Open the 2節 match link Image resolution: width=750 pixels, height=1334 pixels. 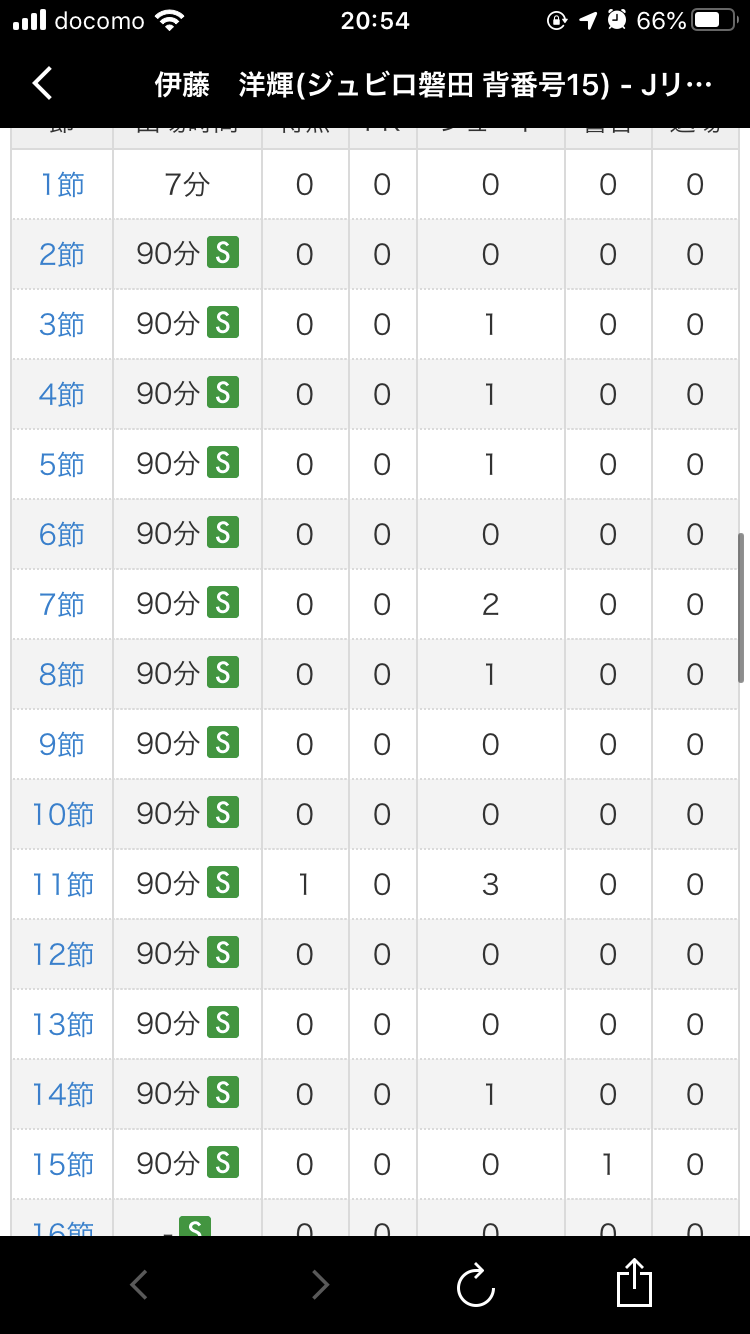coord(62,255)
